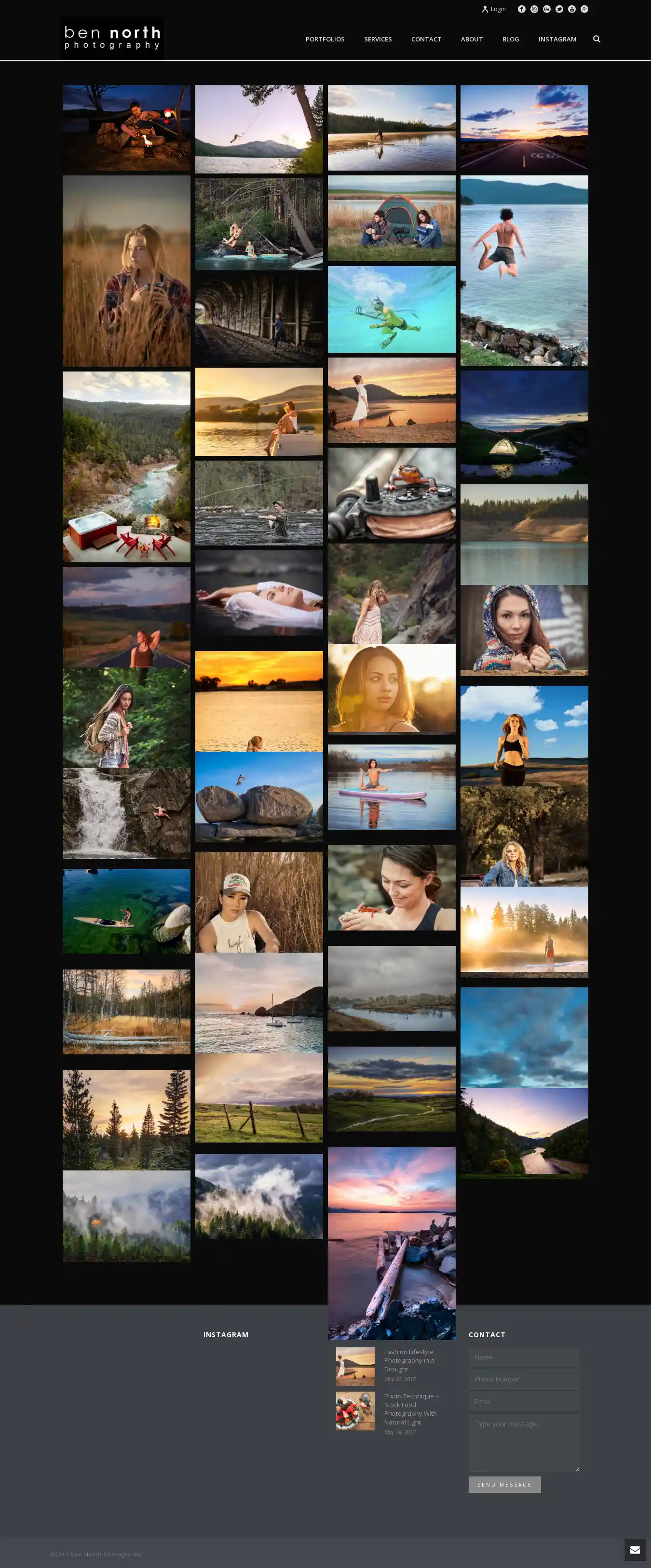Open the Stock Food Photography post
This screenshot has width=651, height=1568.
click(410, 1409)
